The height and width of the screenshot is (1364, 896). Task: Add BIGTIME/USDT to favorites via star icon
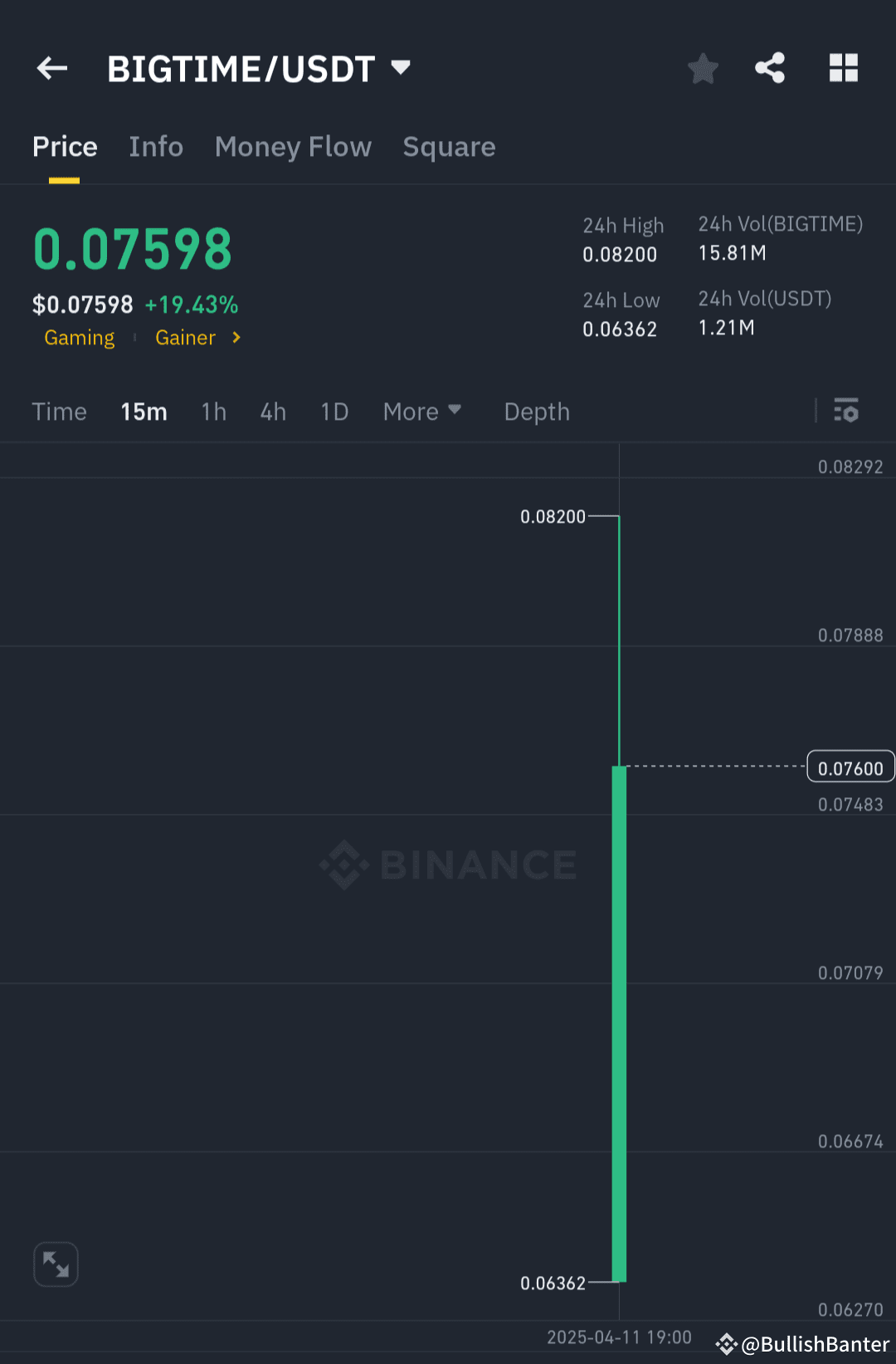703,69
